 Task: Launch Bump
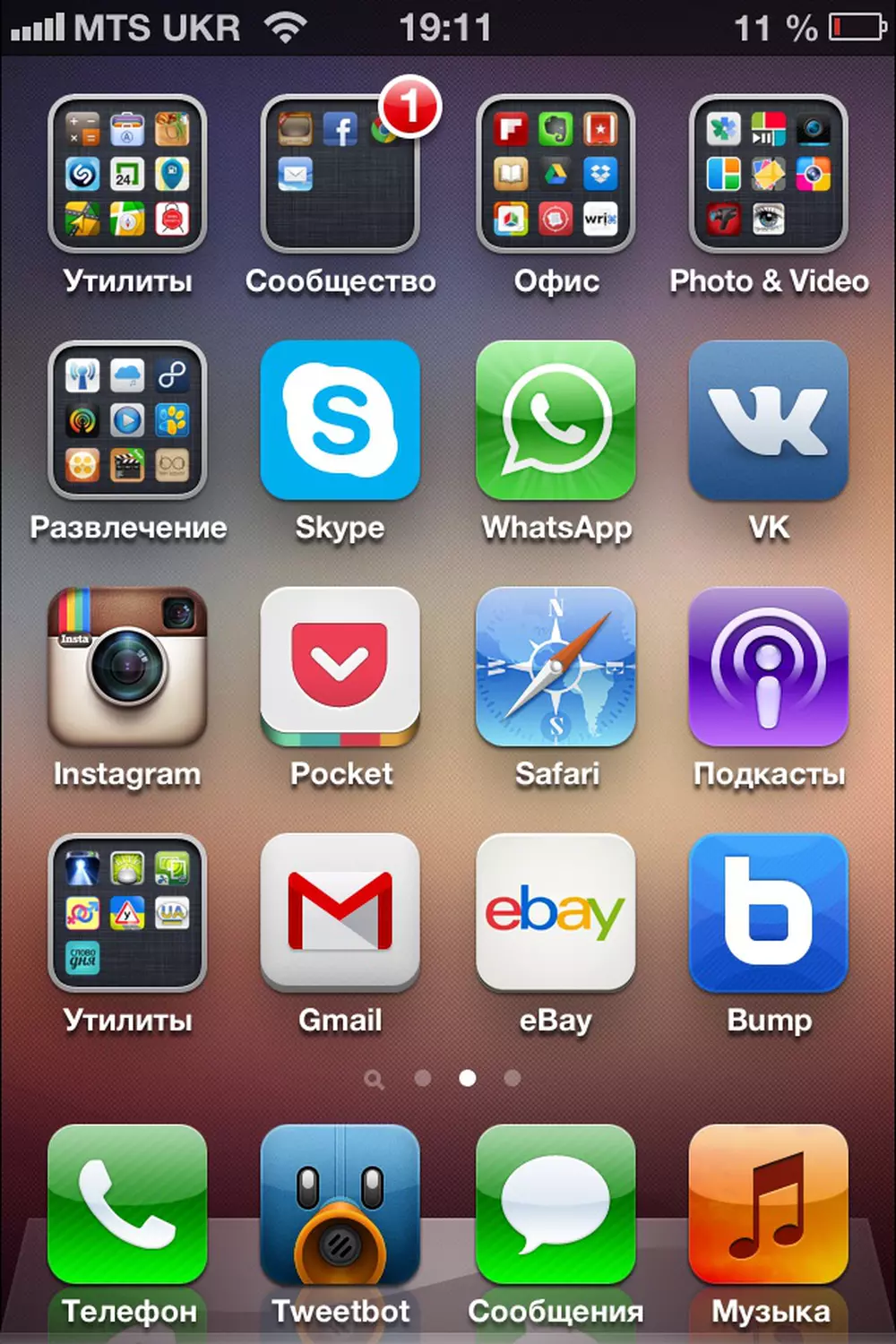[x=769, y=914]
